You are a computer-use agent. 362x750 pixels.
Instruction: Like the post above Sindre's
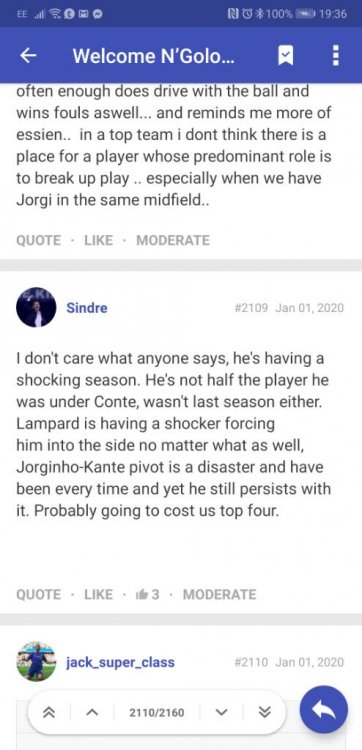[99, 240]
